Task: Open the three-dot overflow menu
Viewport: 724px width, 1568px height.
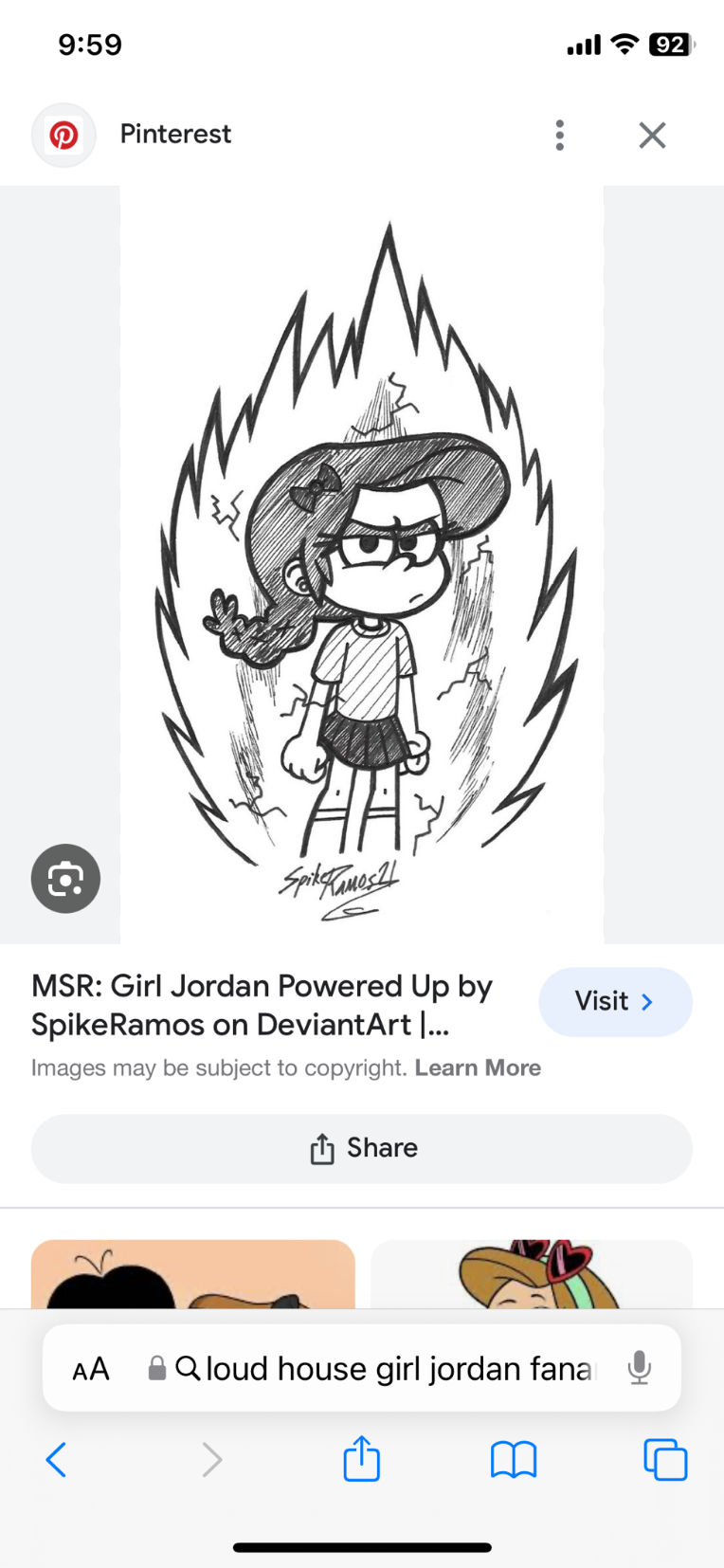Action: tap(560, 136)
